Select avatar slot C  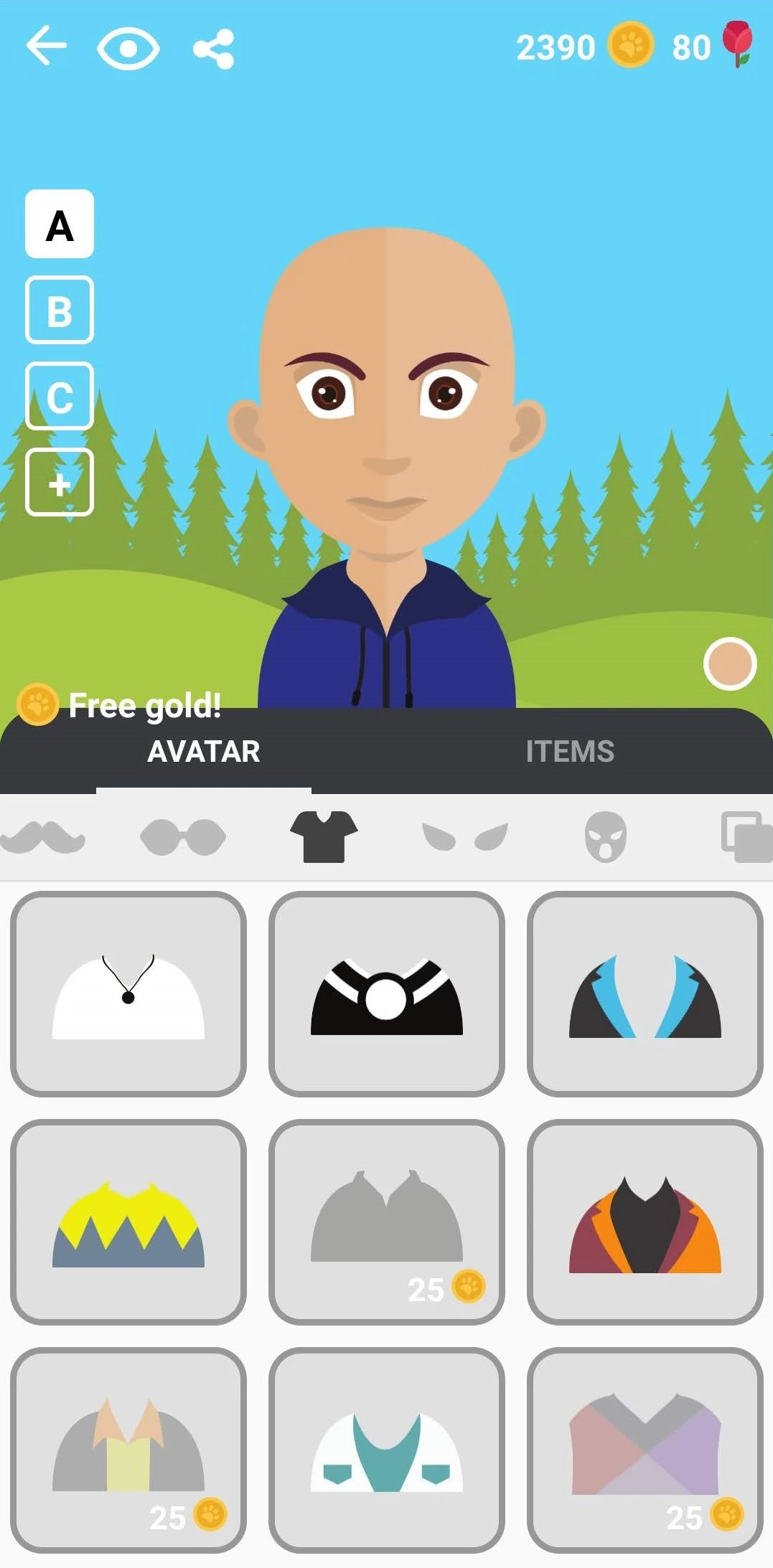(60, 396)
